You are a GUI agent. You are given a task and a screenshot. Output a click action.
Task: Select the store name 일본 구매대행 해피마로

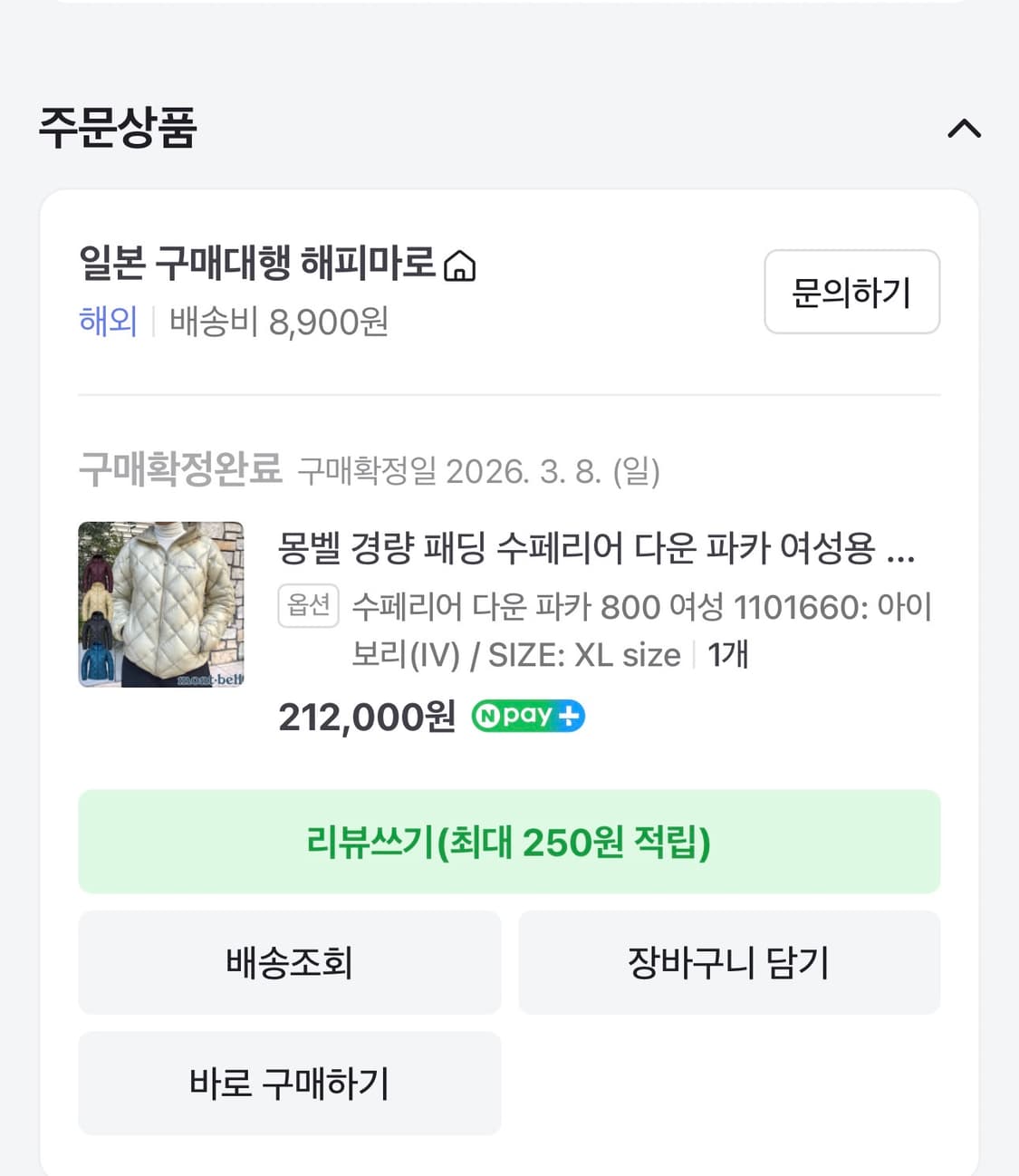pyautogui.click(x=258, y=265)
